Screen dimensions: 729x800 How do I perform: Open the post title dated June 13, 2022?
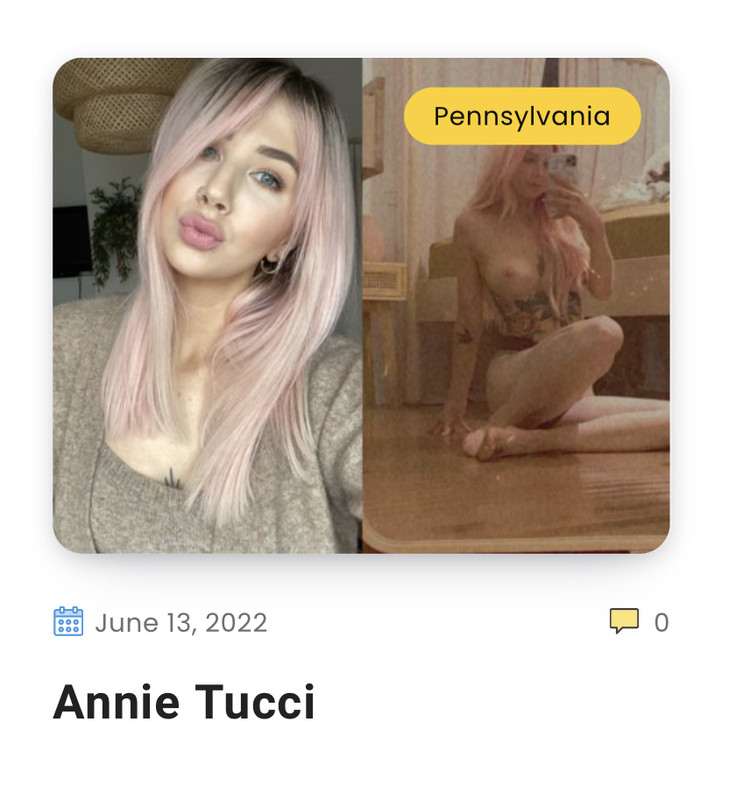[x=184, y=702]
